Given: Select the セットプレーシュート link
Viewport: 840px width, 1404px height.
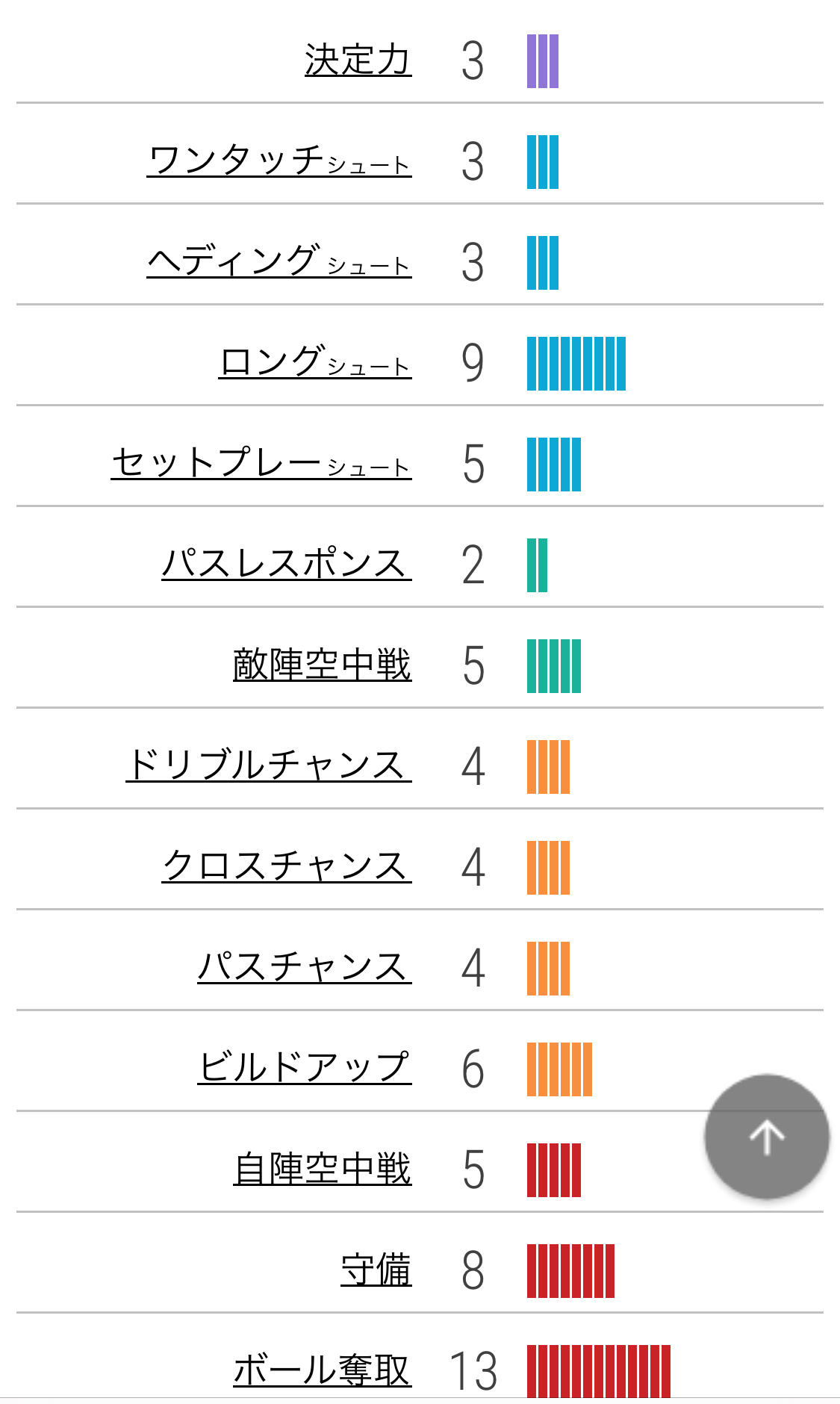Looking at the screenshot, I should [261, 464].
